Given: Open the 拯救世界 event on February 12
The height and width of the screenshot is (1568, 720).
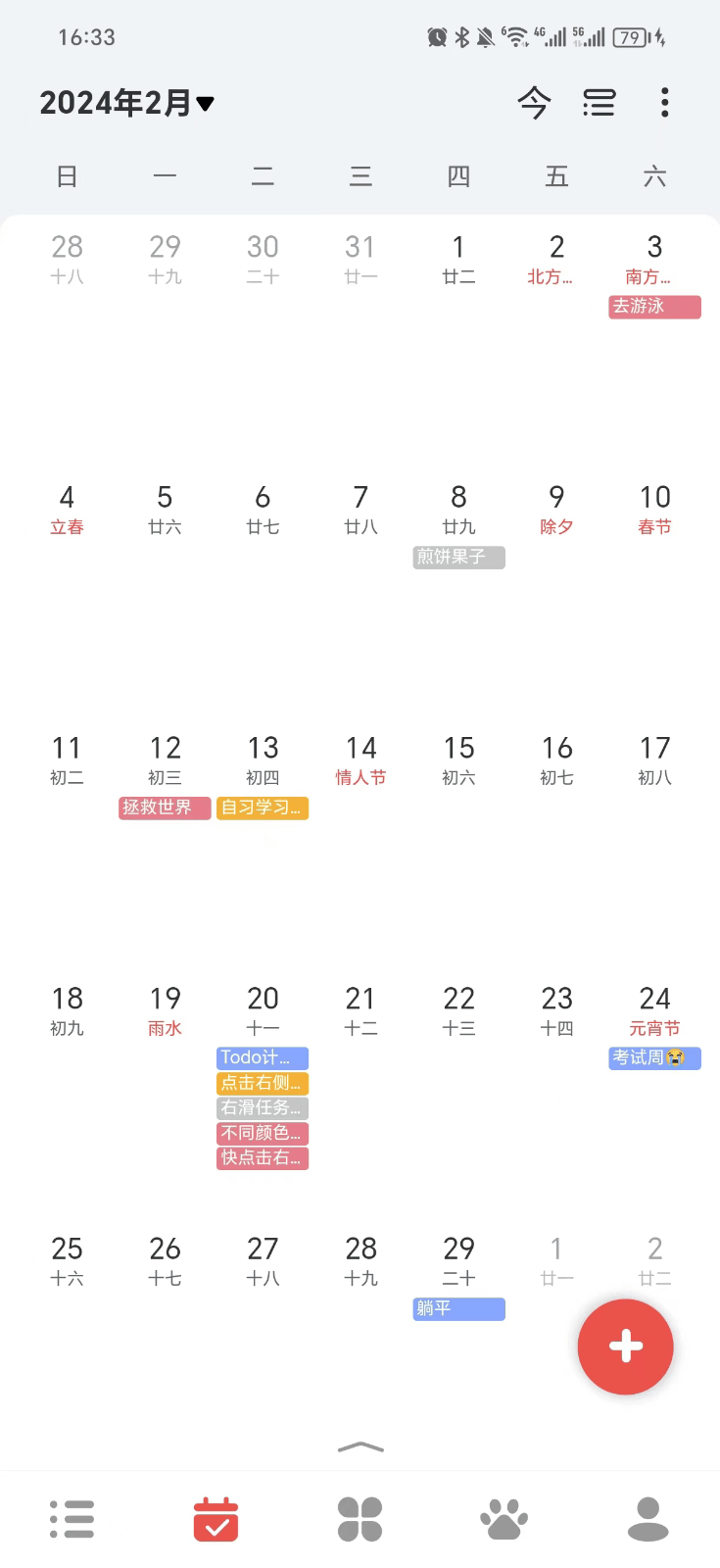Looking at the screenshot, I should pos(165,808).
